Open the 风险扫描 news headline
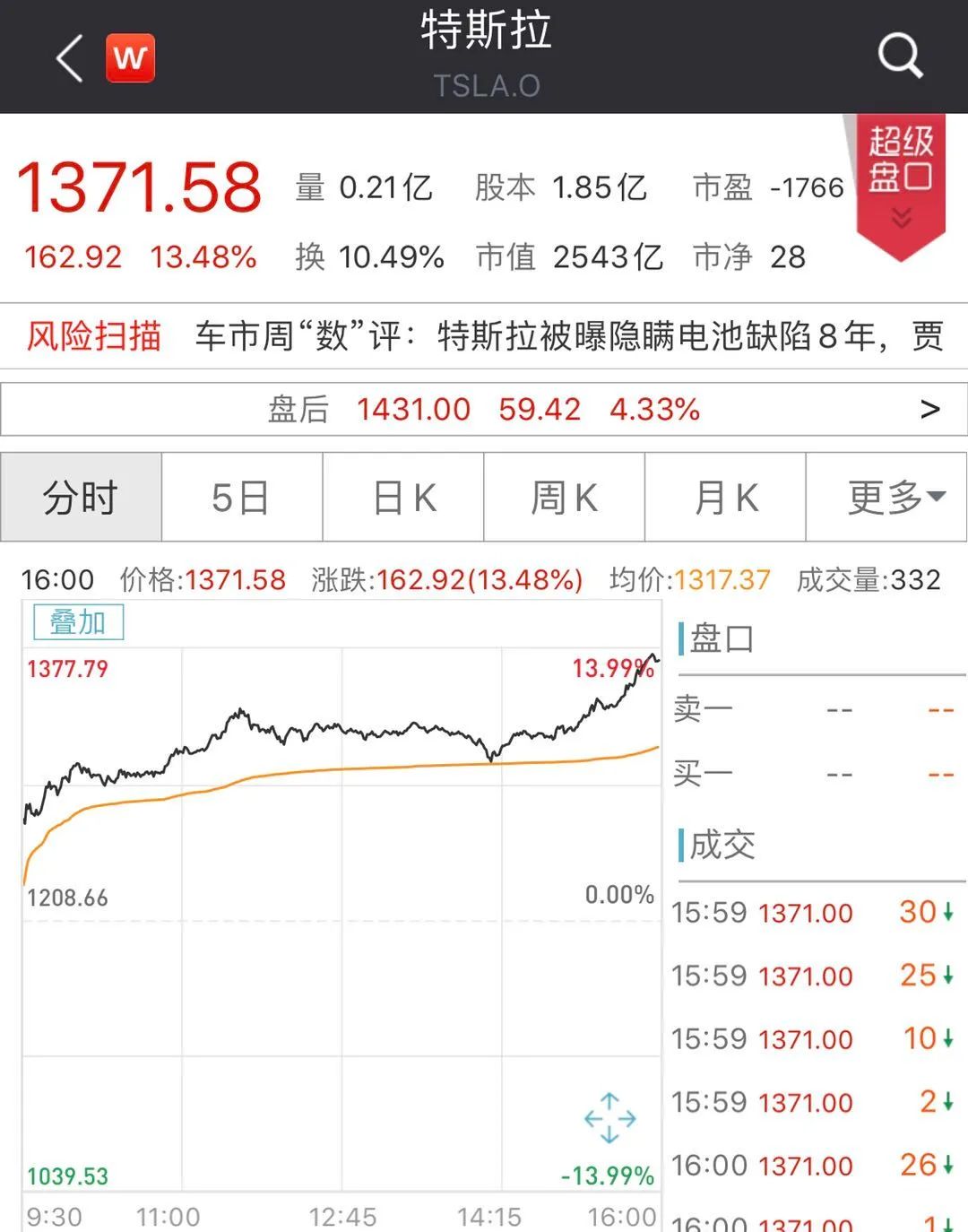Screen dimensions: 968x1232 point(484,336)
